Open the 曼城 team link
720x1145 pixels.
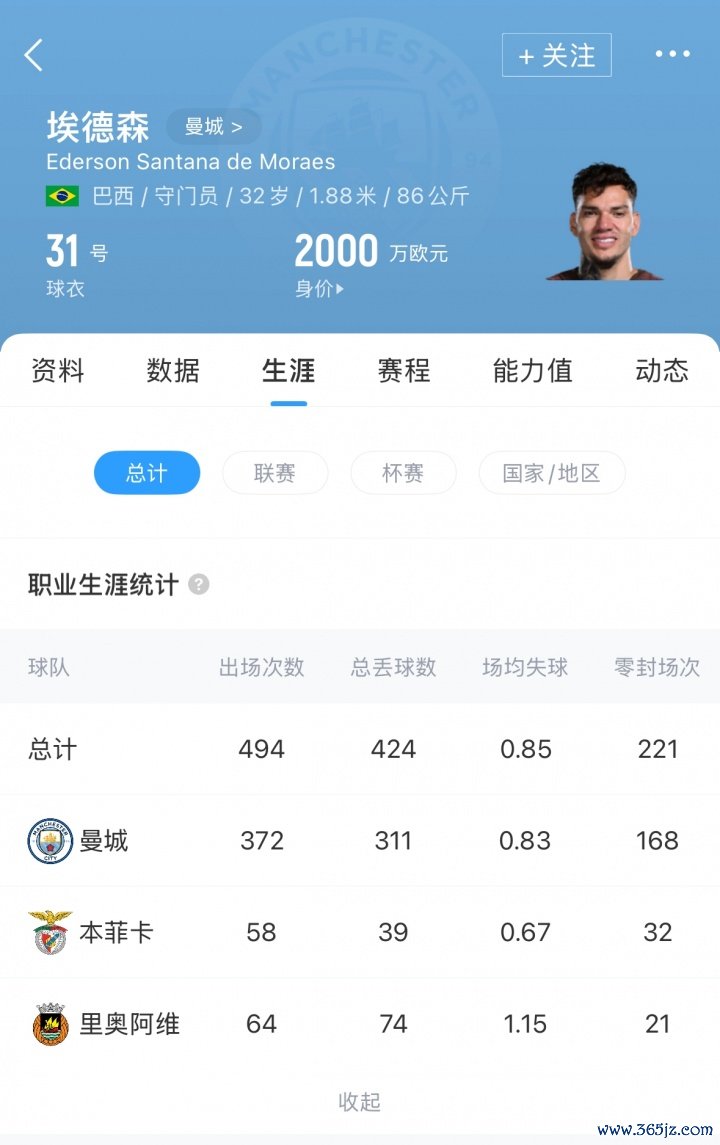pos(213,126)
